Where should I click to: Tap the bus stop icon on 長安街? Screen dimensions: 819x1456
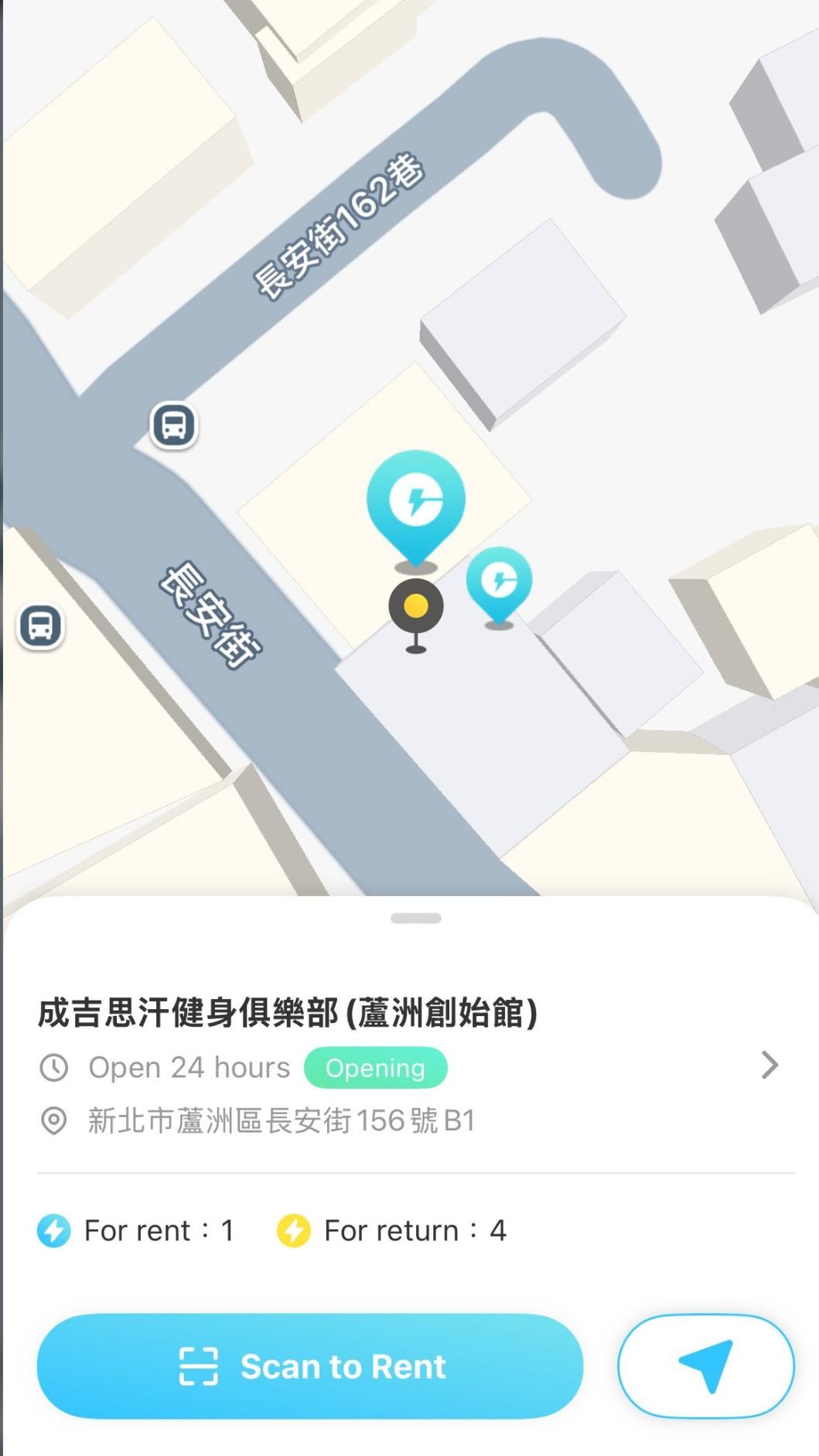(39, 626)
